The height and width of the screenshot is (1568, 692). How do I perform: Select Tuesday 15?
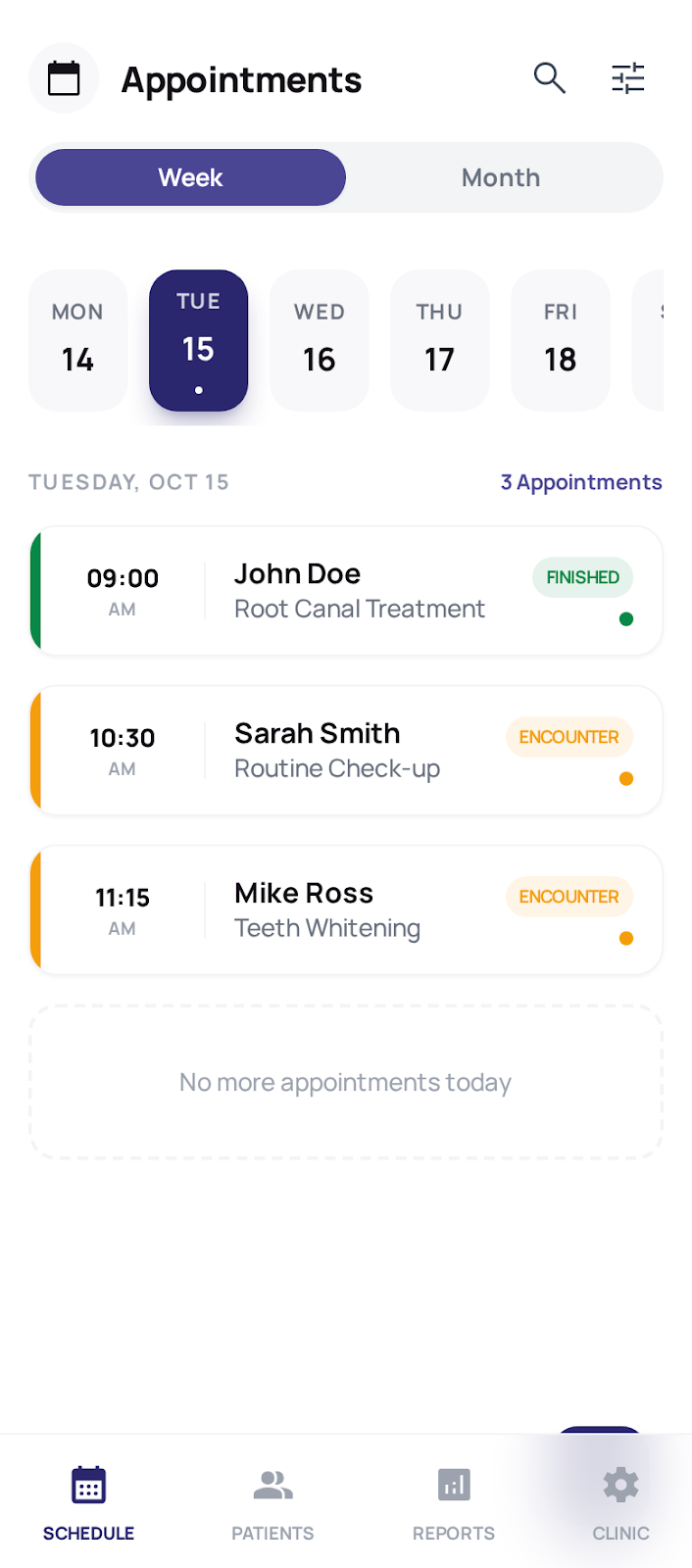tap(198, 340)
